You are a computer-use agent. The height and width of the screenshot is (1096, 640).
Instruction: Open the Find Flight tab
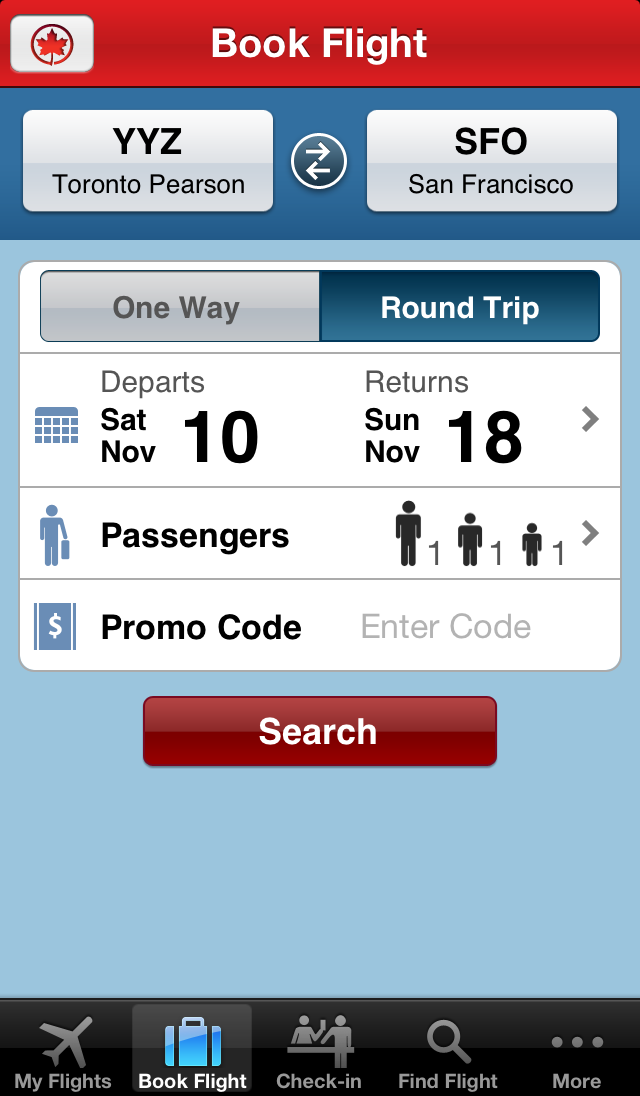[x=447, y=1050]
